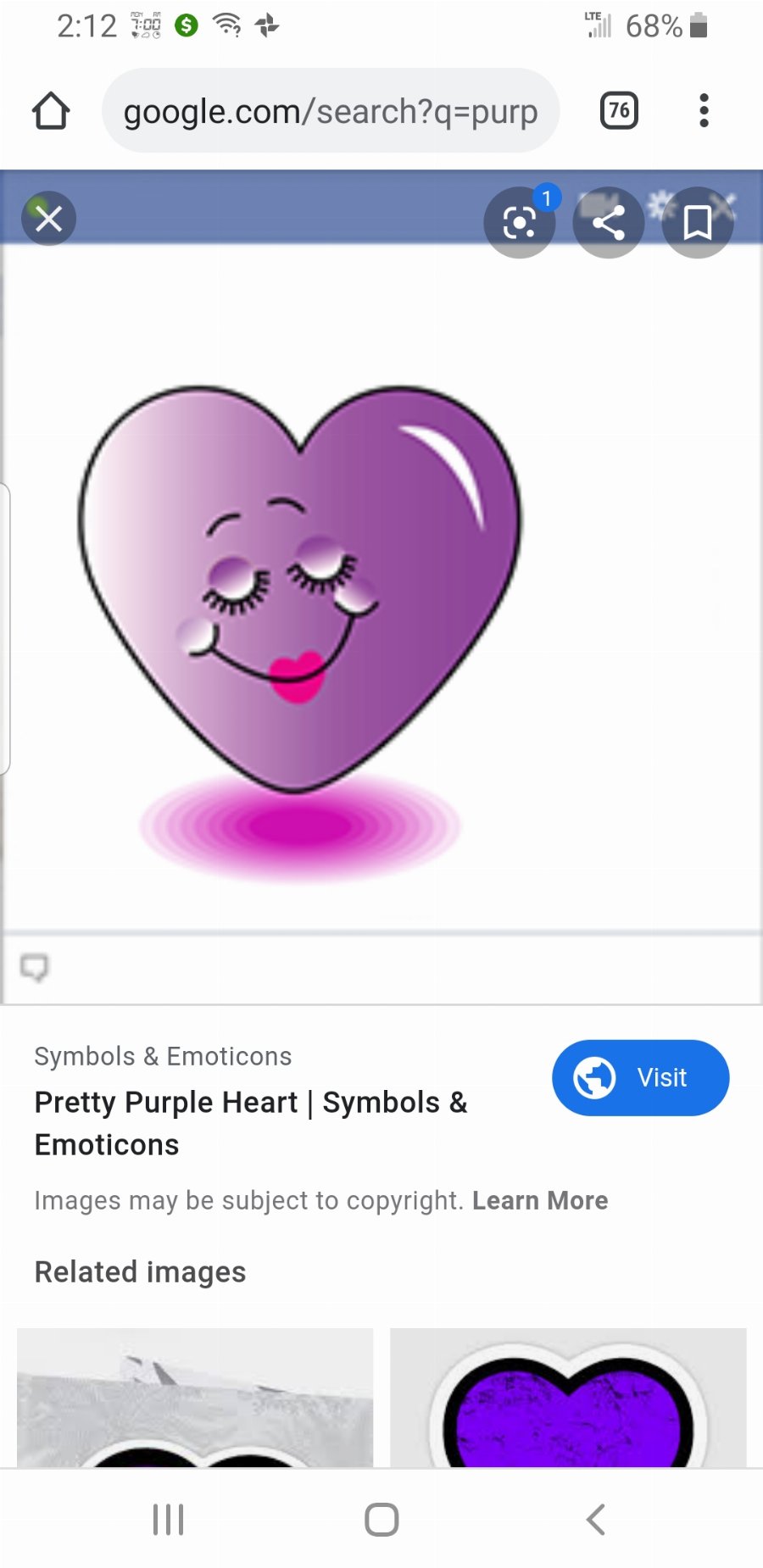Tap the browser address bar
Viewport: 763px width, 1568px height.
click(331, 111)
